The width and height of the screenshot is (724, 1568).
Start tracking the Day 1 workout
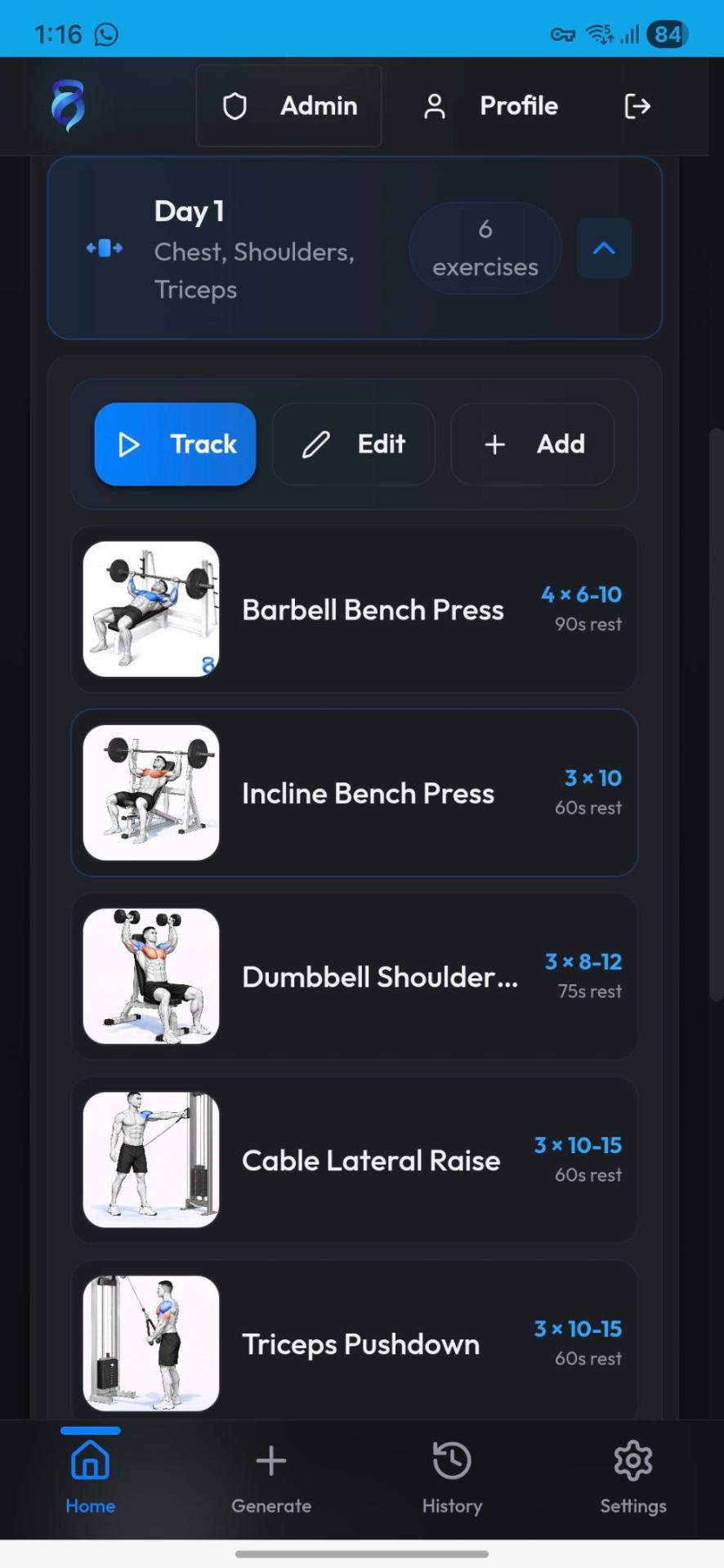[x=175, y=444]
